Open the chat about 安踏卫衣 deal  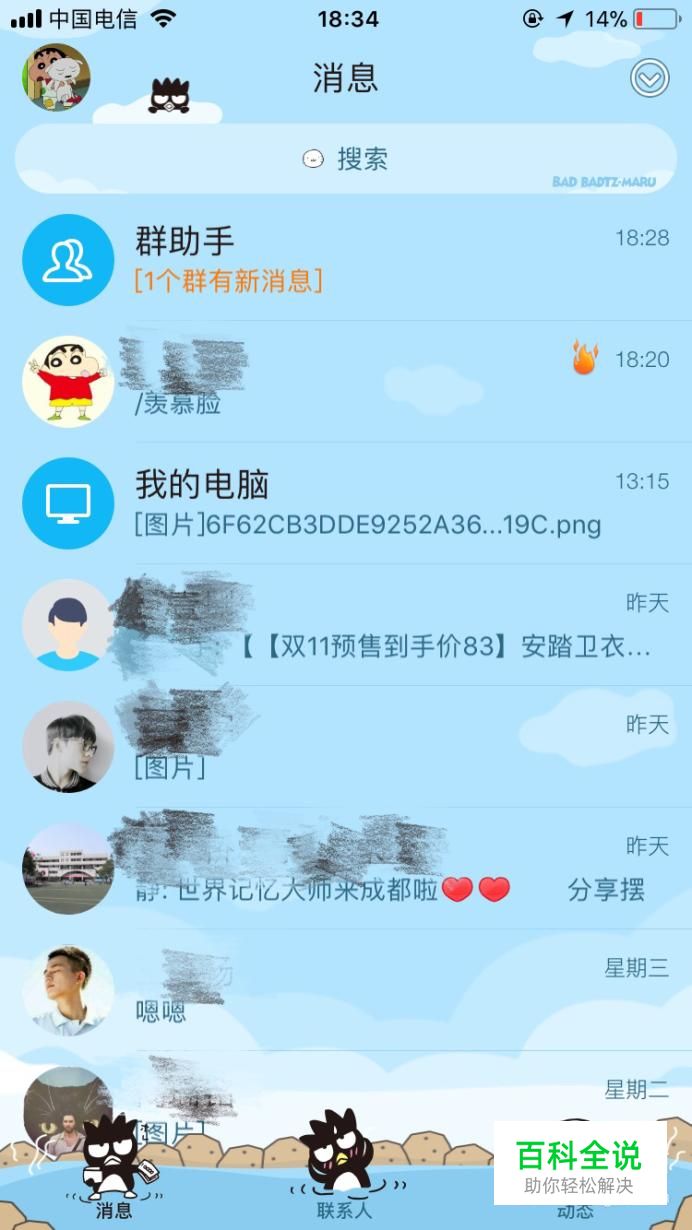click(x=346, y=626)
